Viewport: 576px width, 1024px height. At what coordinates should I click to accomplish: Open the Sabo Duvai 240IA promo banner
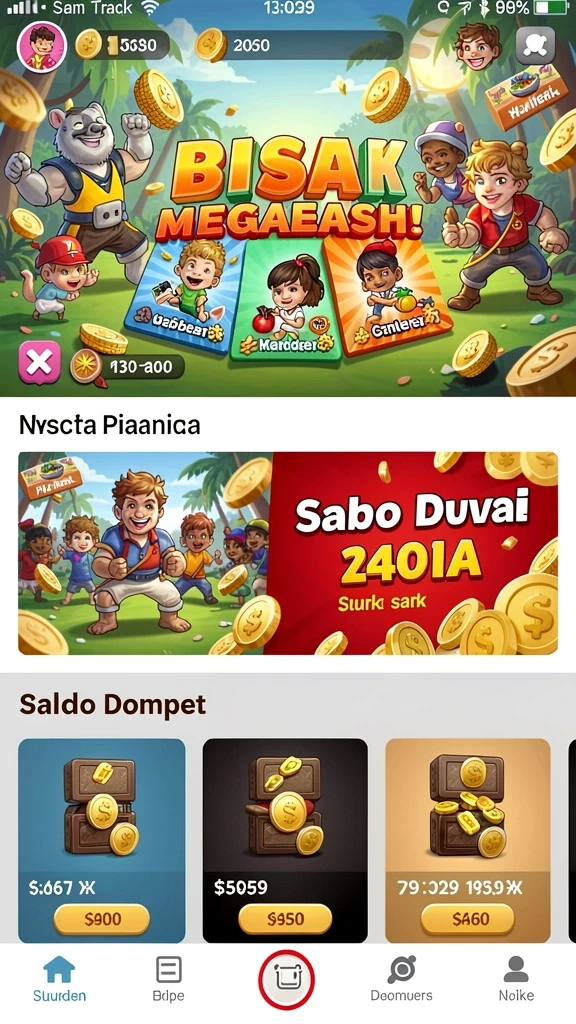point(288,553)
